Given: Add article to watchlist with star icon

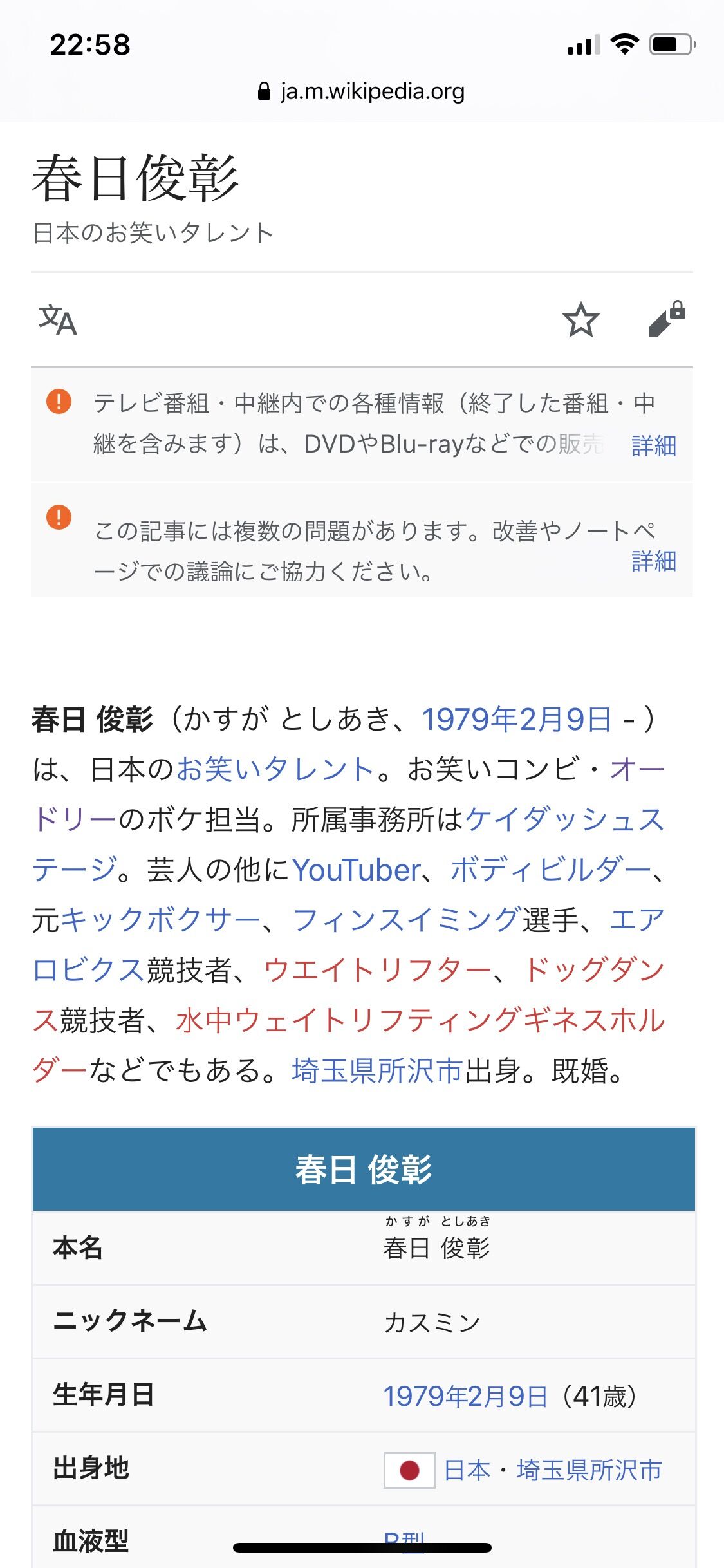Looking at the screenshot, I should [580, 320].
